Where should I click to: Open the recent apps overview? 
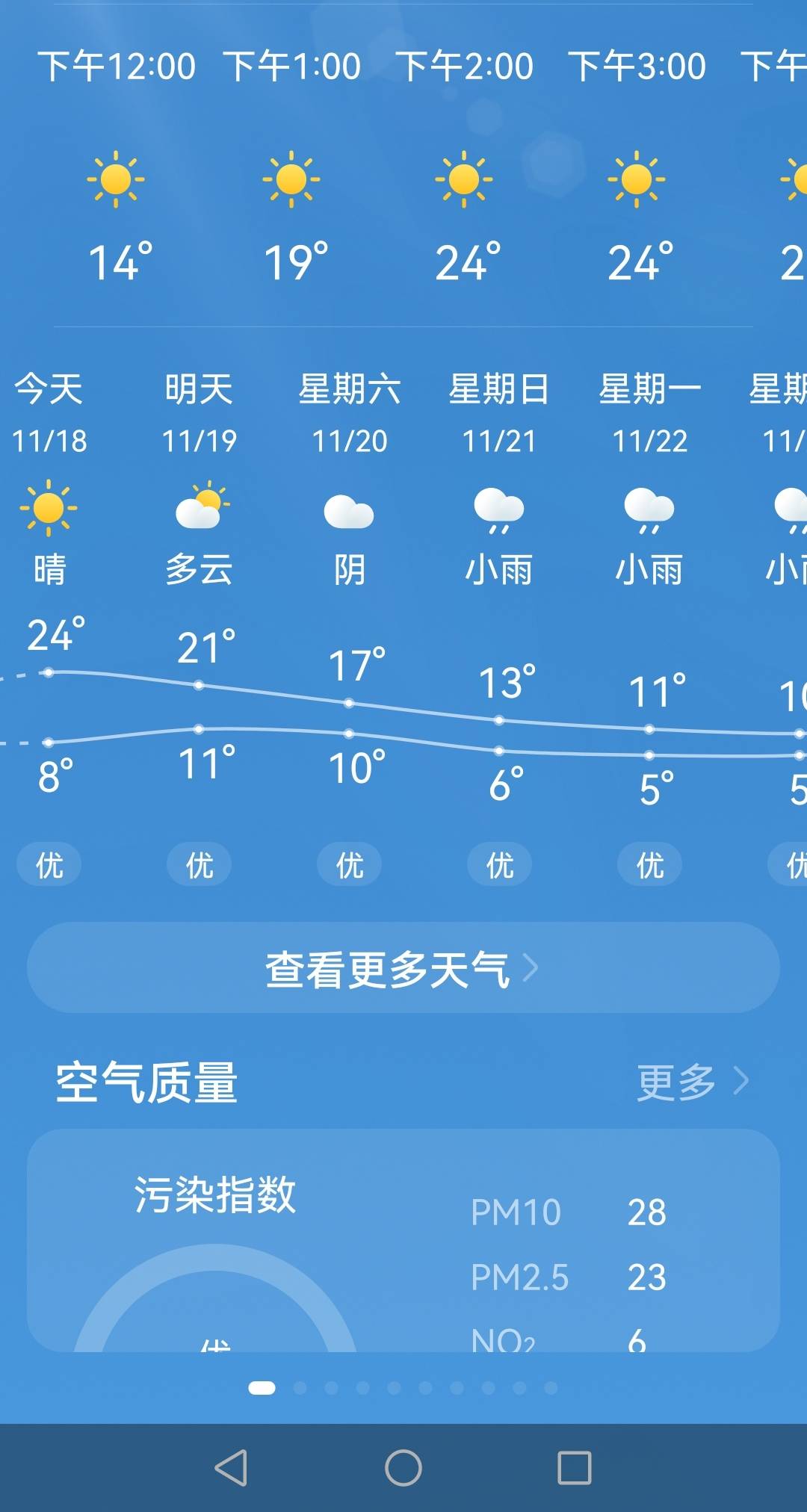575,1468
